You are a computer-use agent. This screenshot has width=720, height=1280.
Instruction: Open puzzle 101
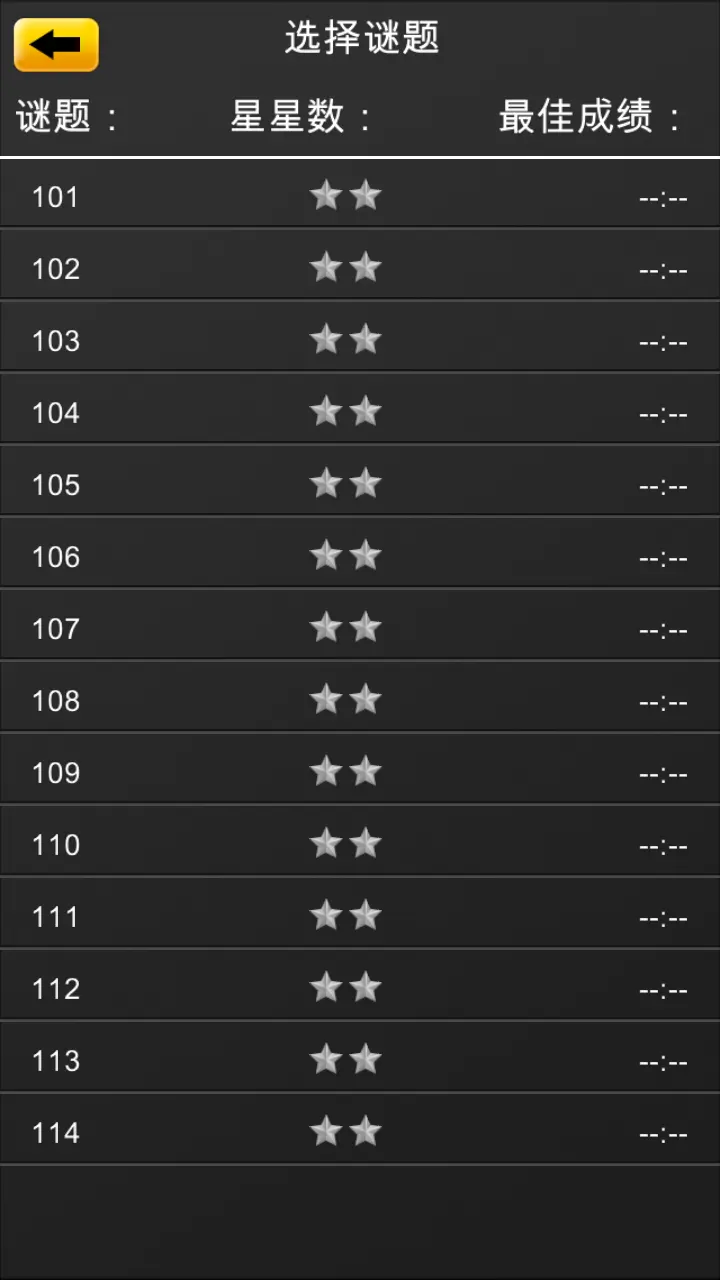(360, 196)
